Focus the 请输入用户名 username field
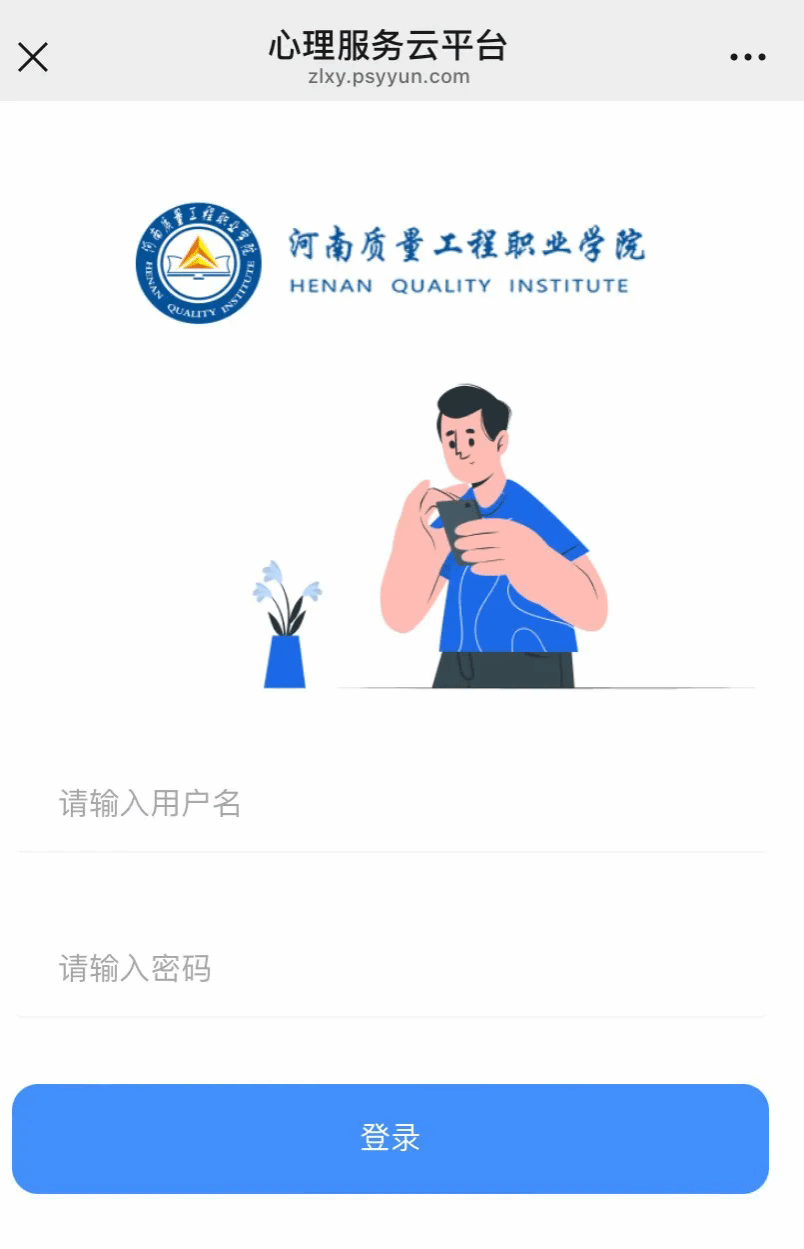Image resolution: width=804 pixels, height=1249 pixels. pyautogui.click(x=390, y=803)
